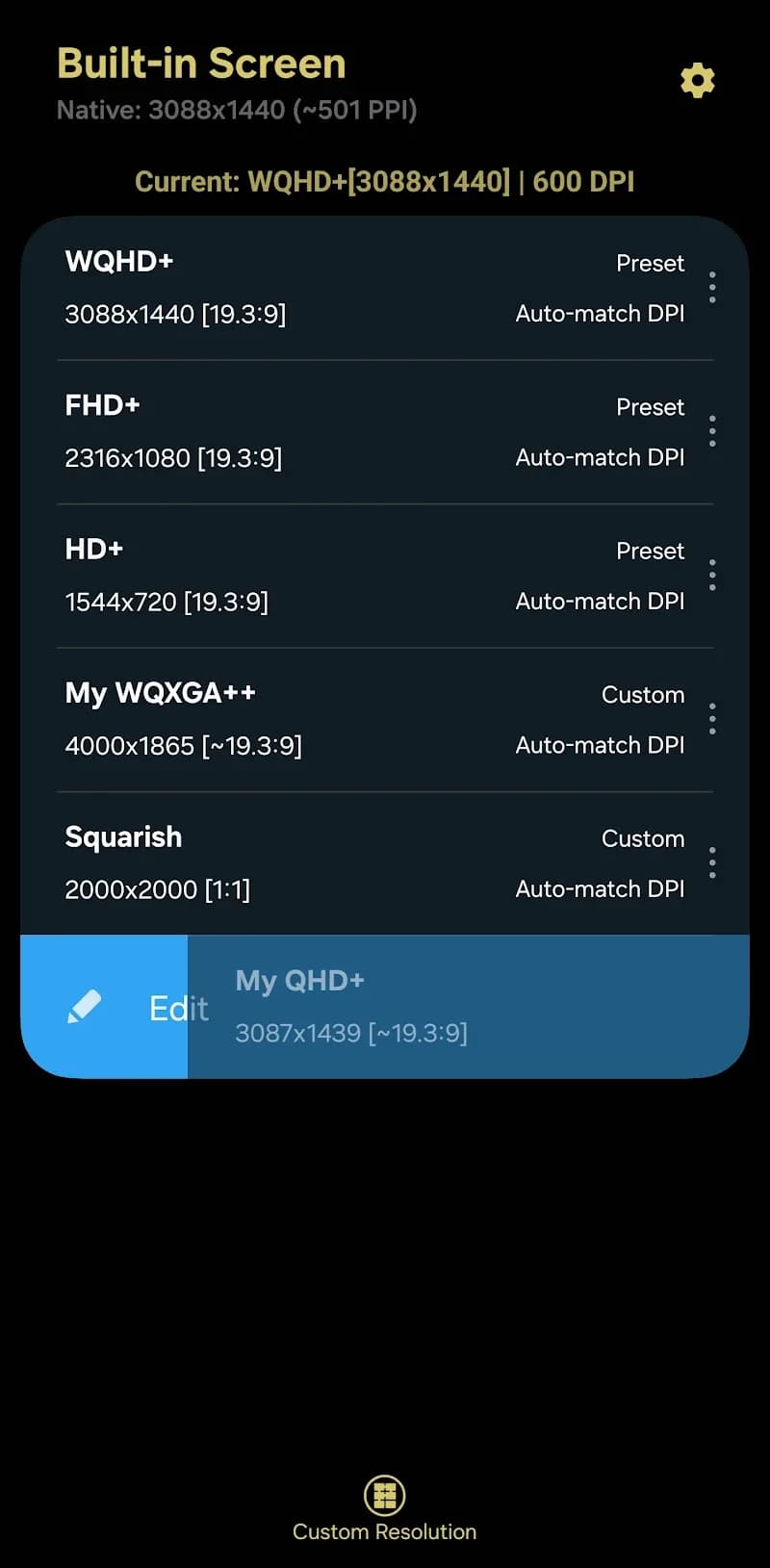Image resolution: width=770 pixels, height=1568 pixels.
Task: Open the three-dot menu for FHD+
Action: tap(712, 431)
